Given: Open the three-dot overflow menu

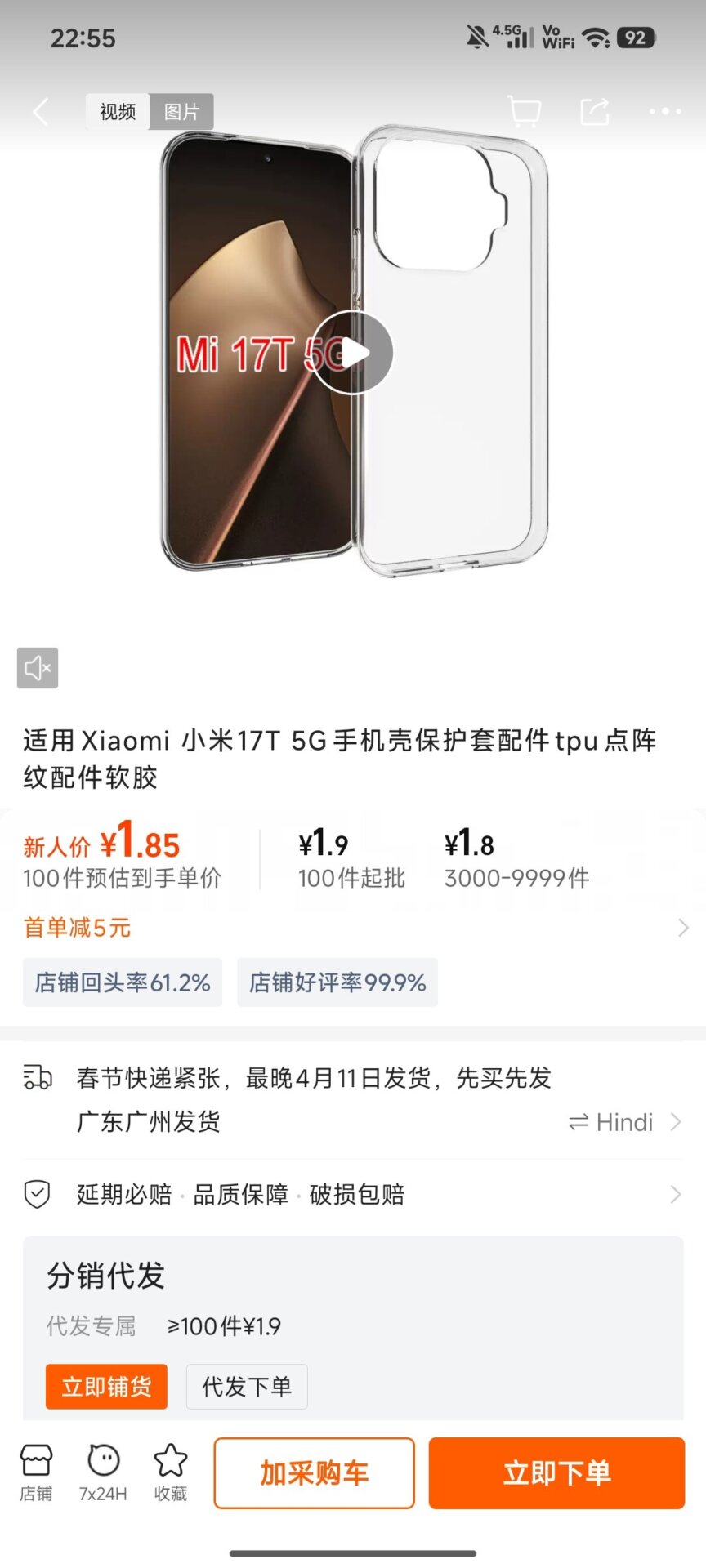Looking at the screenshot, I should (665, 111).
